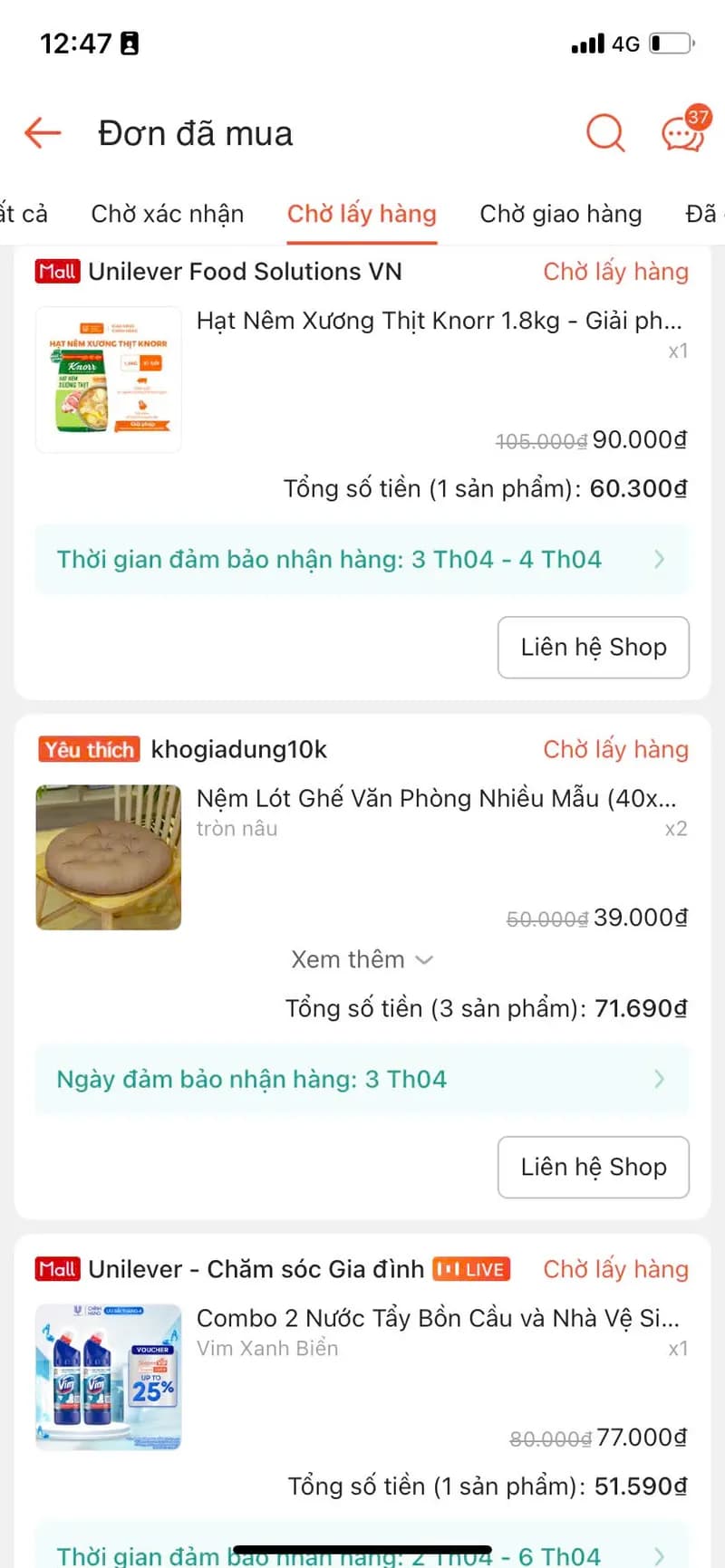Open the search icon to find orders
Viewport: 725px width, 1568px height.
(604, 132)
